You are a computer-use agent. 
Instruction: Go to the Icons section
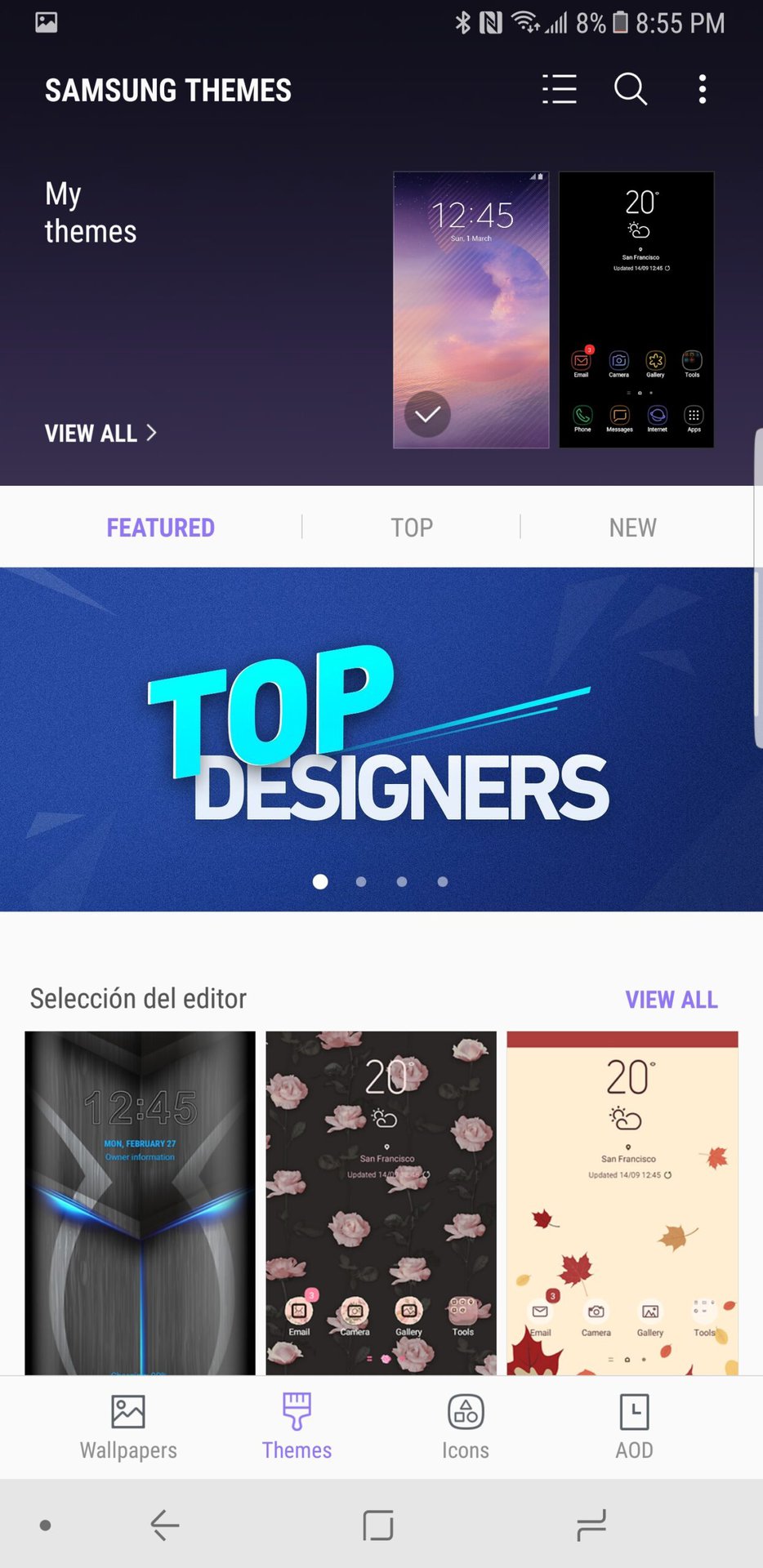pos(466,1427)
